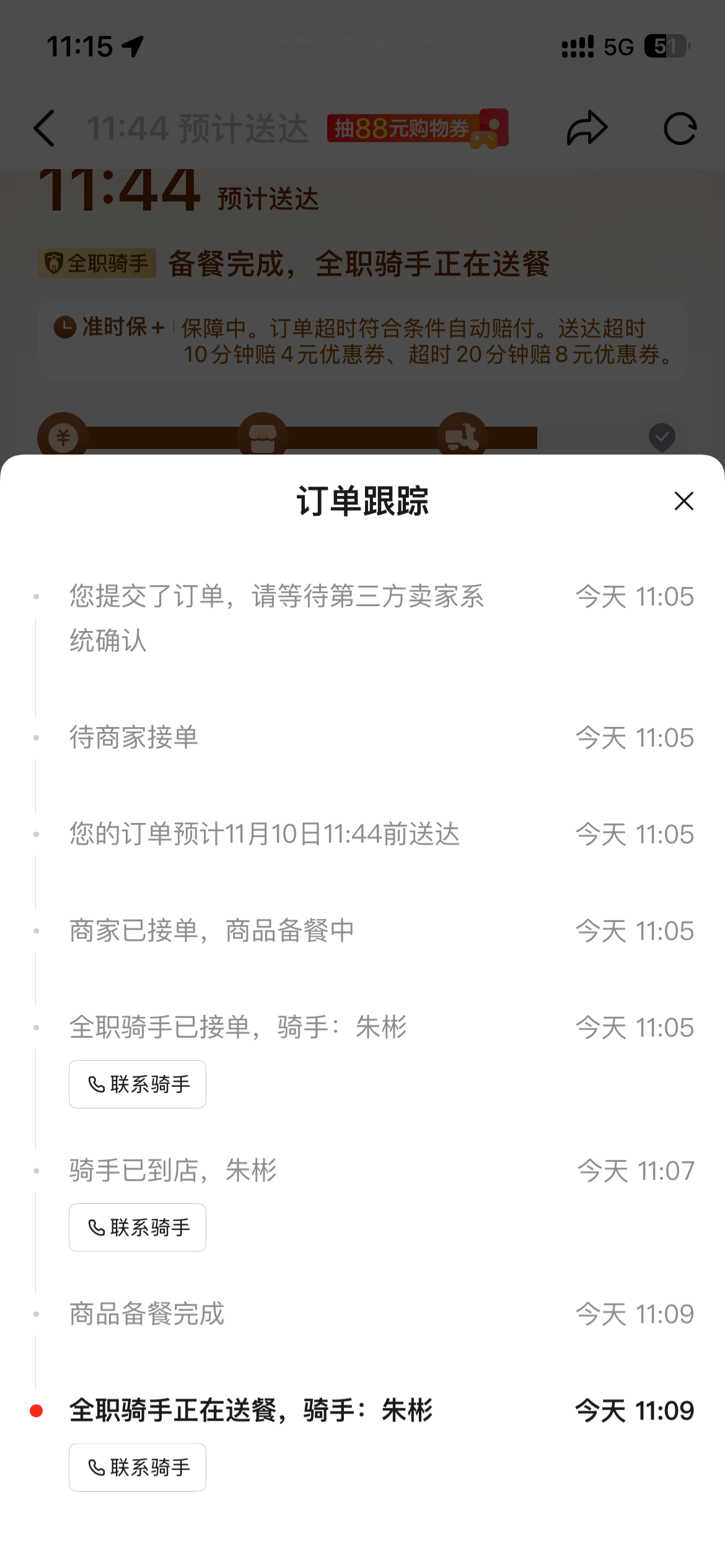Go back with the top-left arrow

tap(45, 128)
